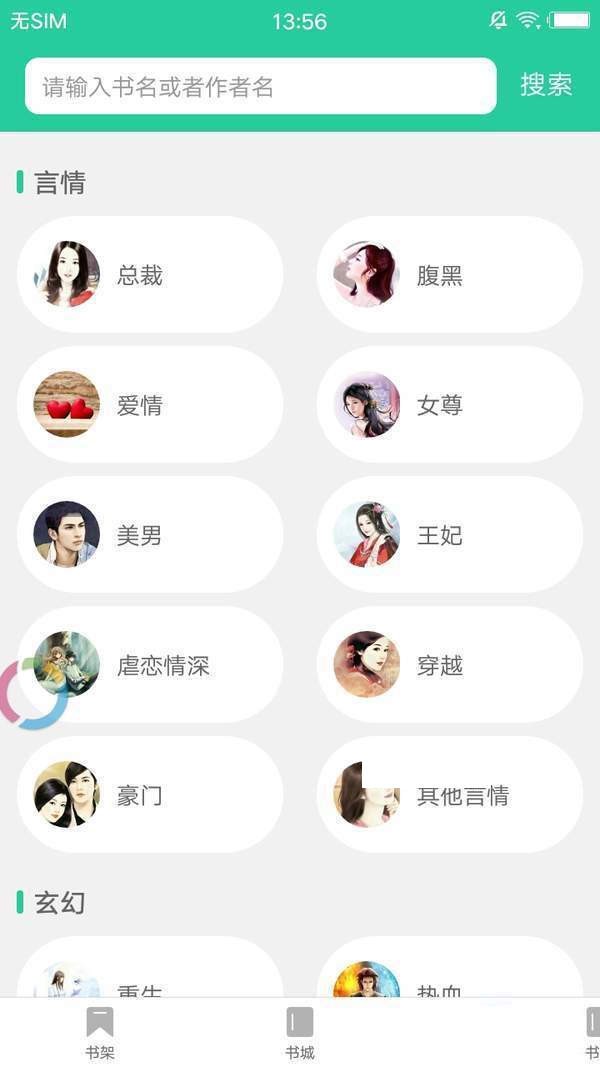Tap the book or author search field

tap(260, 86)
